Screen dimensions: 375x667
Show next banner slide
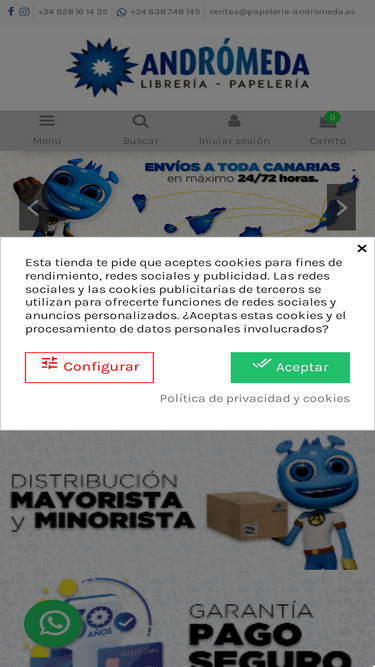pyautogui.click(x=341, y=208)
